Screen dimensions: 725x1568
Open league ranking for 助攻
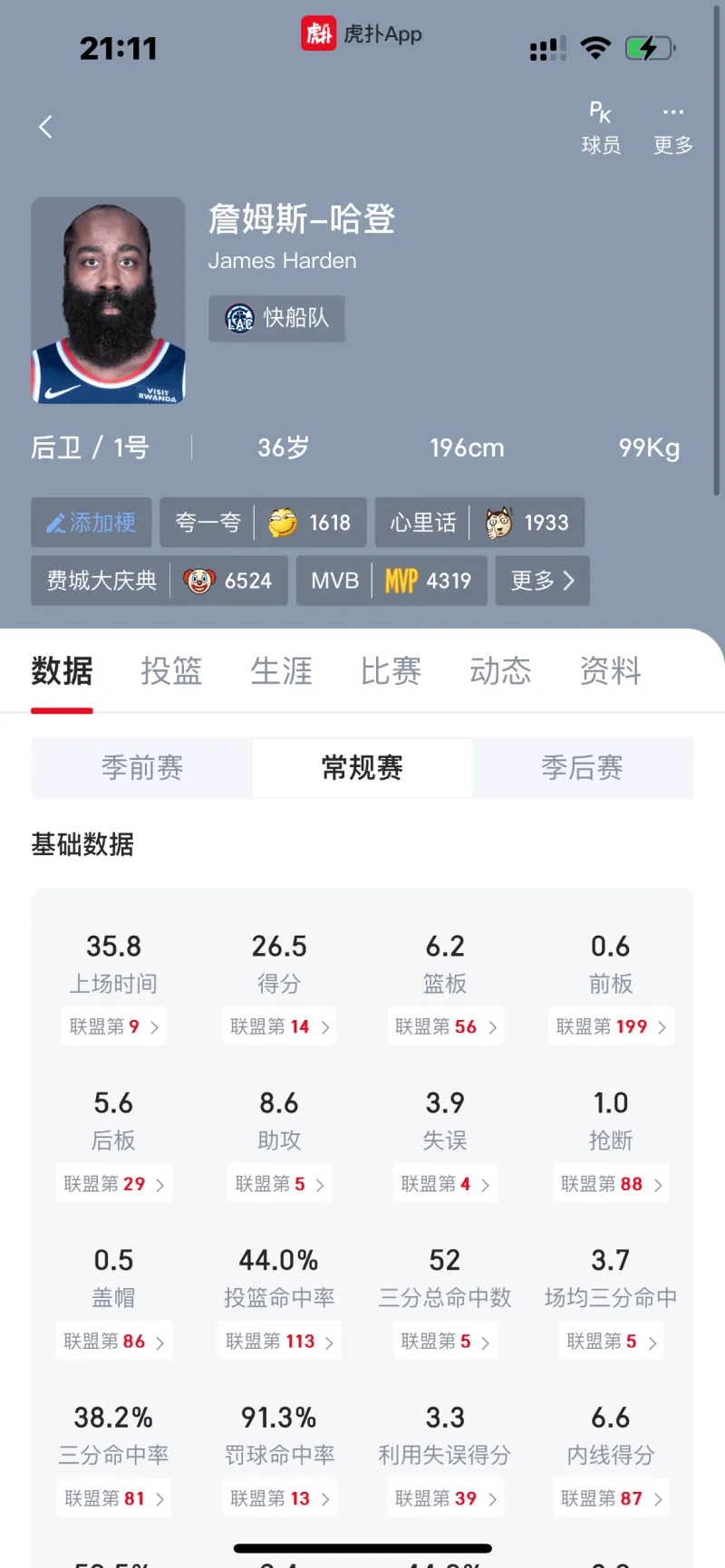tap(279, 1184)
